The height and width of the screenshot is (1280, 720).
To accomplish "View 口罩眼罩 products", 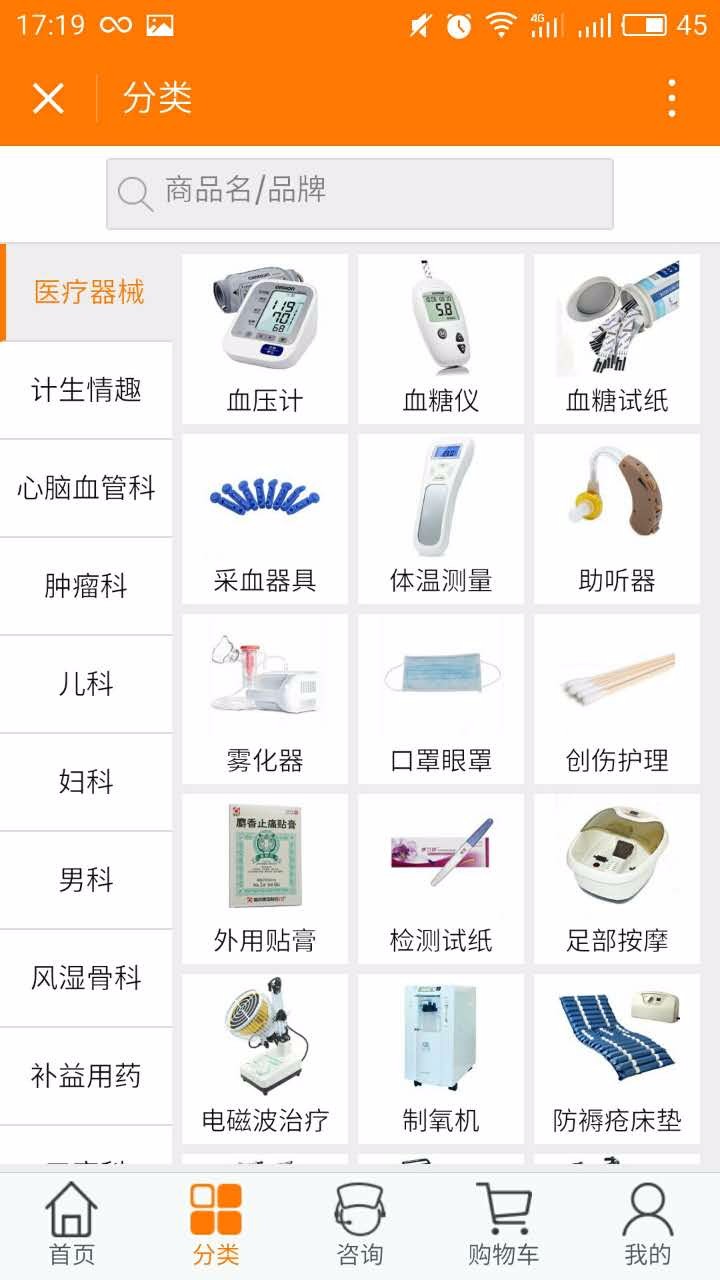I will click(441, 700).
